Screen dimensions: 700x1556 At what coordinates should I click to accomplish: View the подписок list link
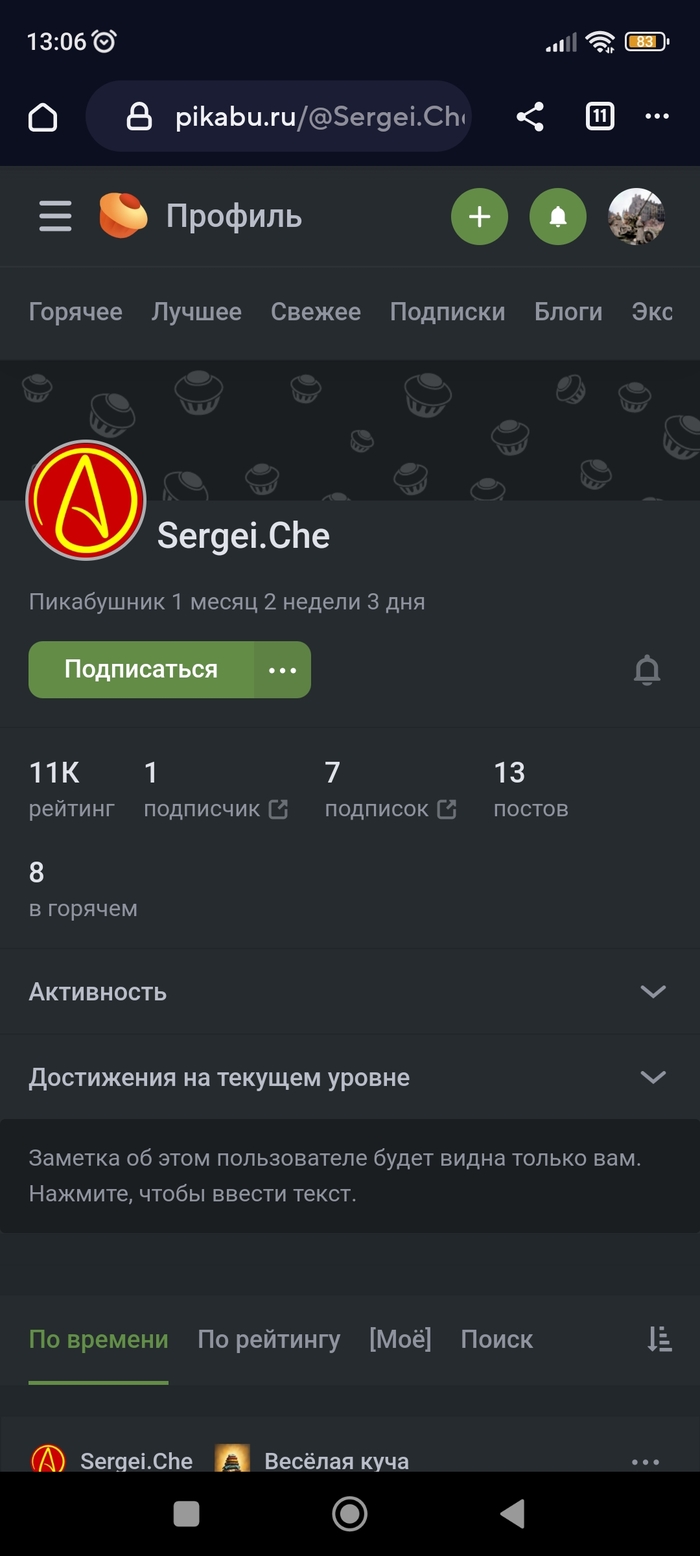[390, 809]
